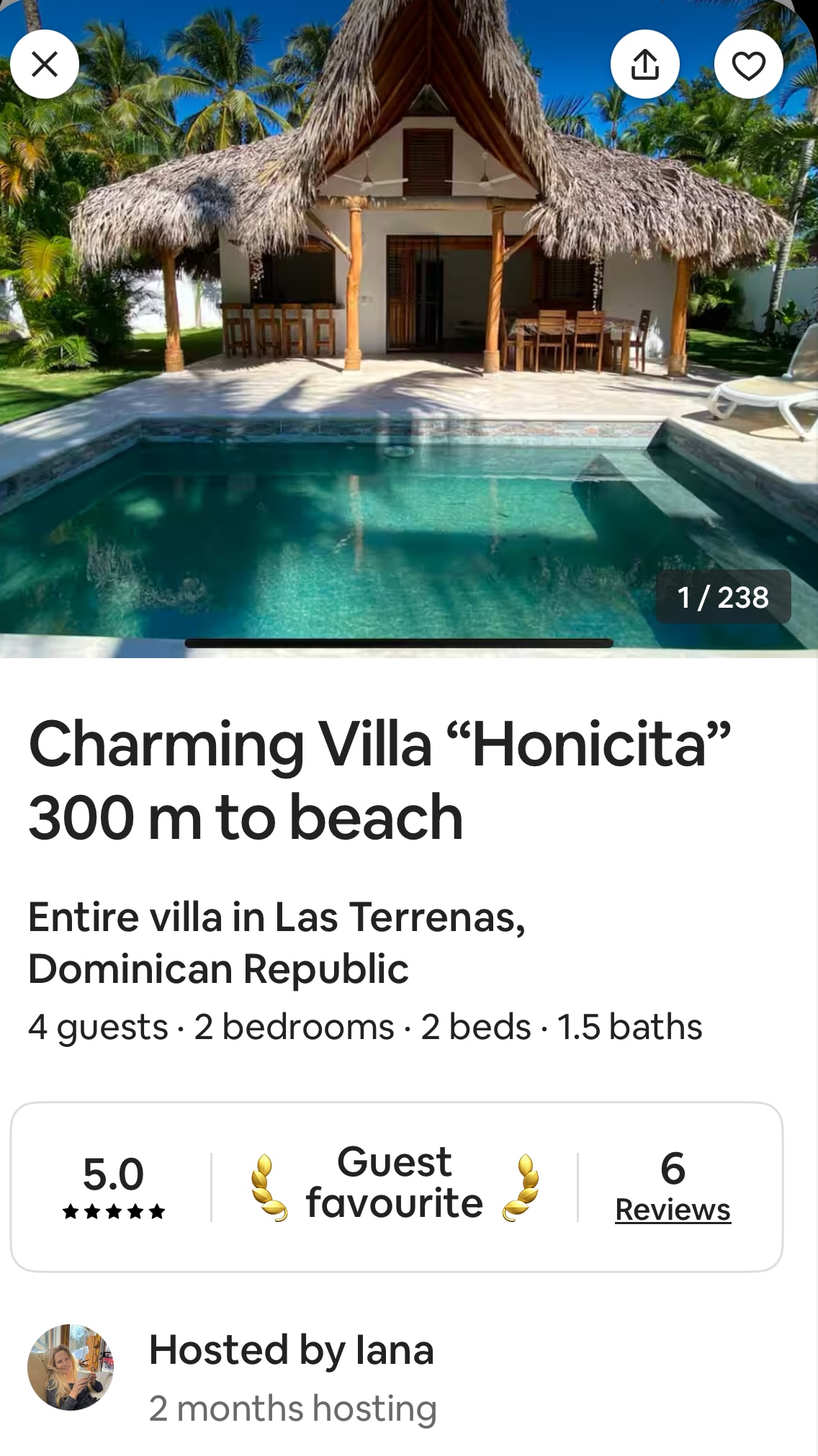Screen dimensions: 818x1456
Task: Share this Honicita villa listing
Action: (x=644, y=64)
